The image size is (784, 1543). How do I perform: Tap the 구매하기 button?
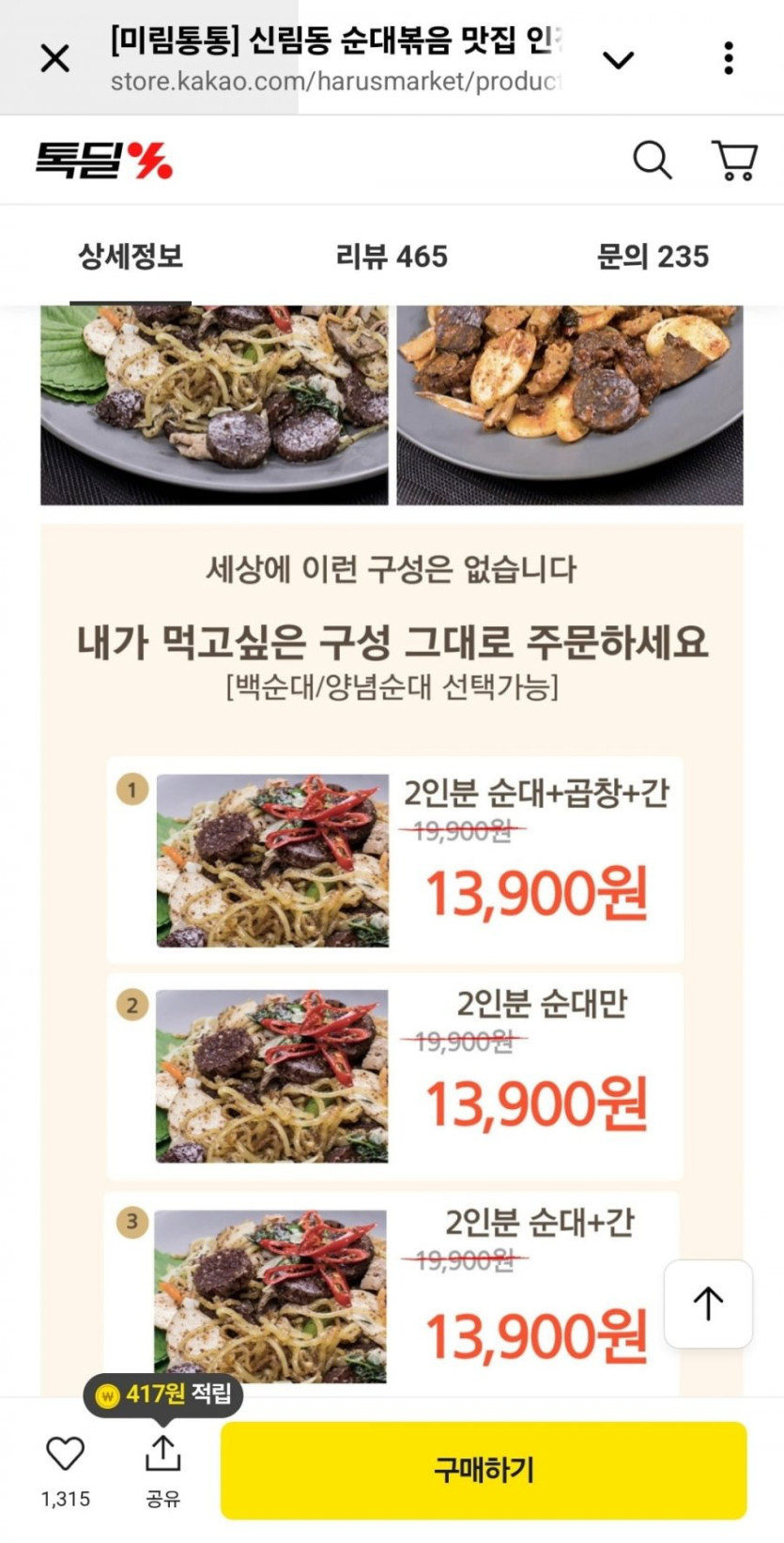point(484,1470)
